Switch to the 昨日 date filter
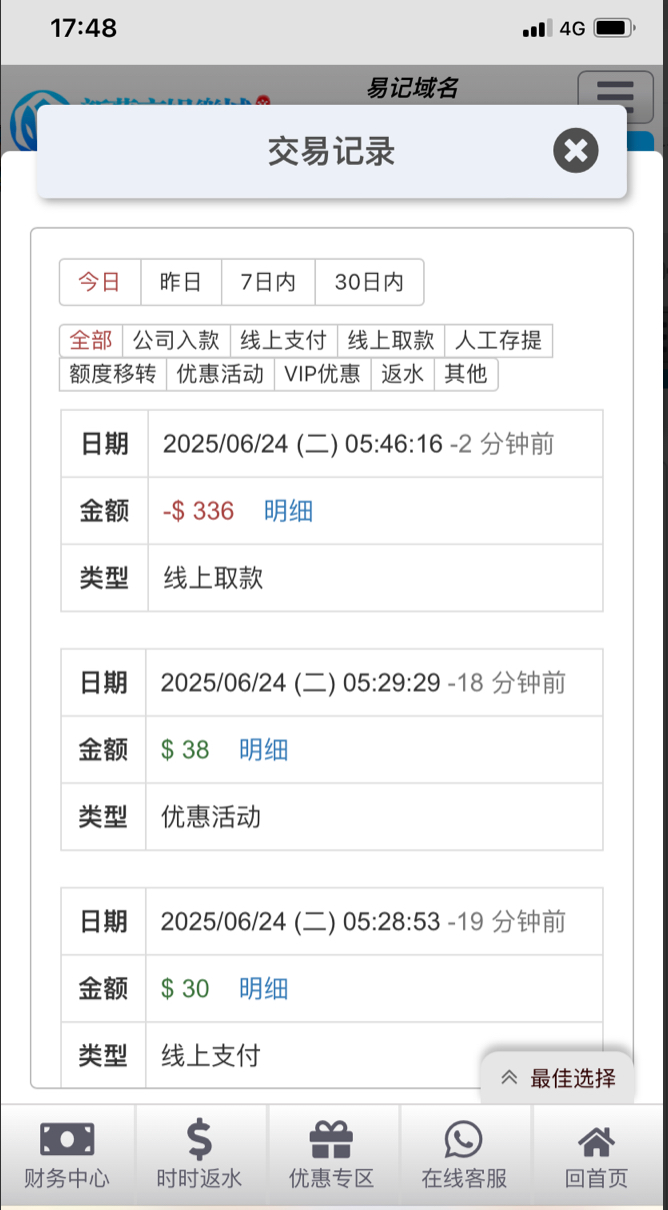This screenshot has height=1210, width=668. click(x=181, y=282)
